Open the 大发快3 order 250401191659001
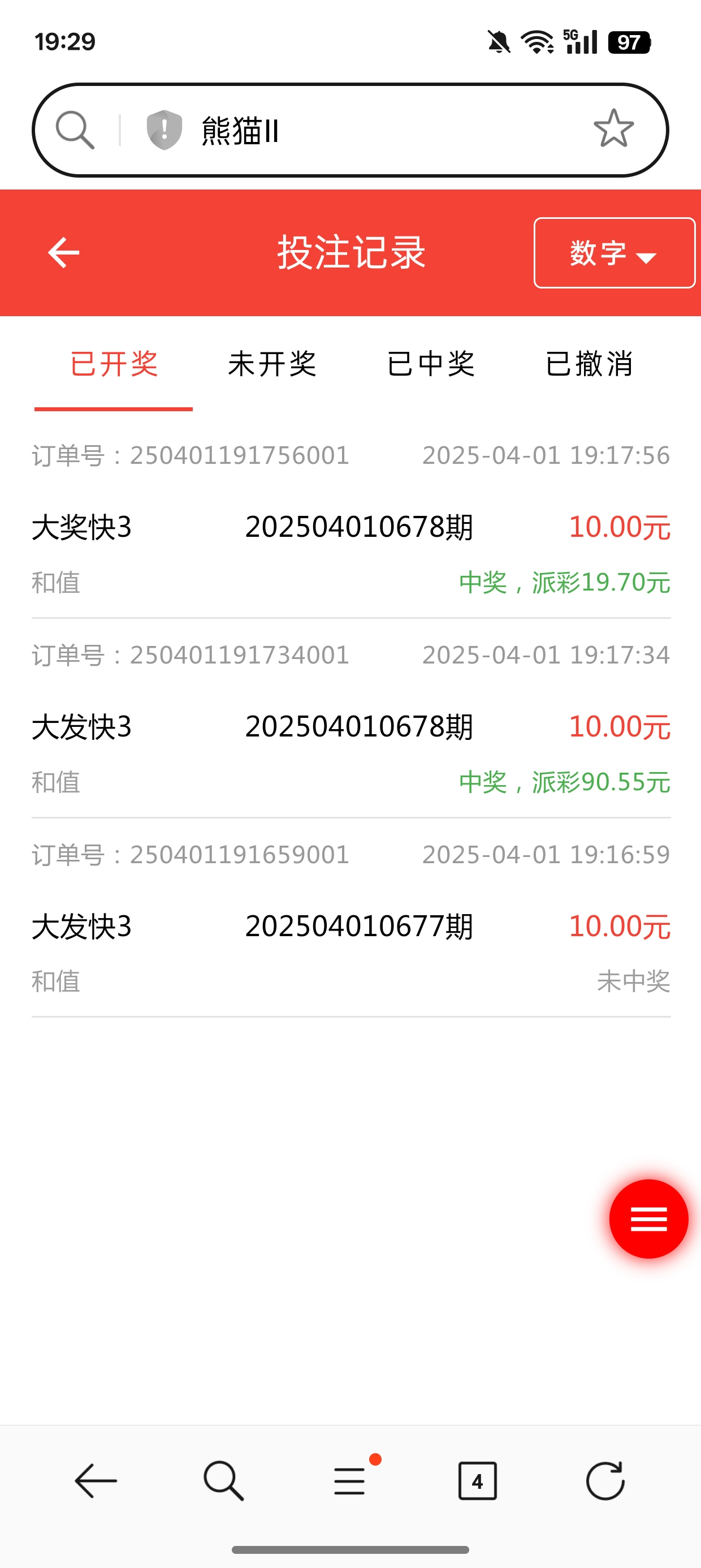 pos(350,927)
